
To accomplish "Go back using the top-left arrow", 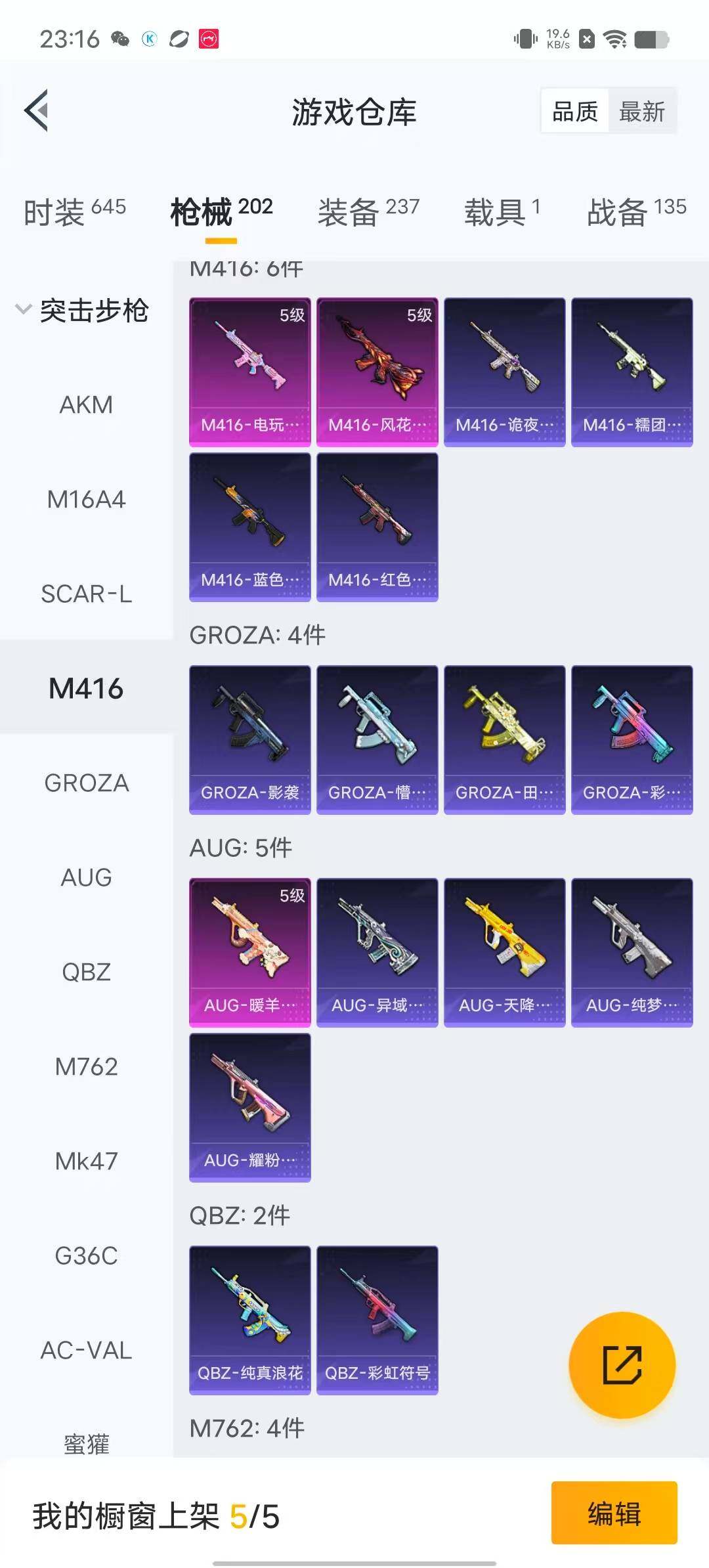I will click(x=37, y=110).
